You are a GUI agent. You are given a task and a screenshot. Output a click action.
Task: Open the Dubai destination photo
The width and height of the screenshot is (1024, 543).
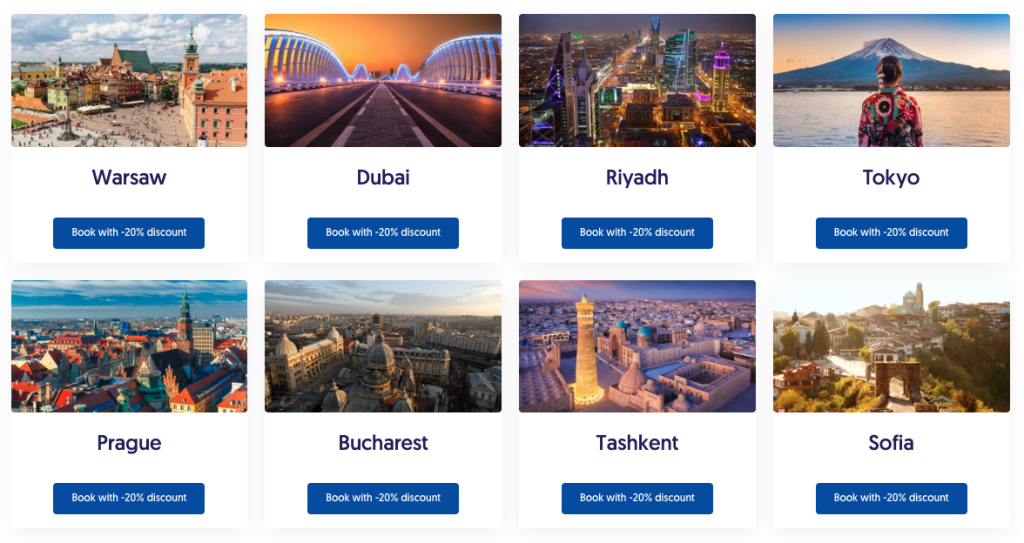pos(383,80)
